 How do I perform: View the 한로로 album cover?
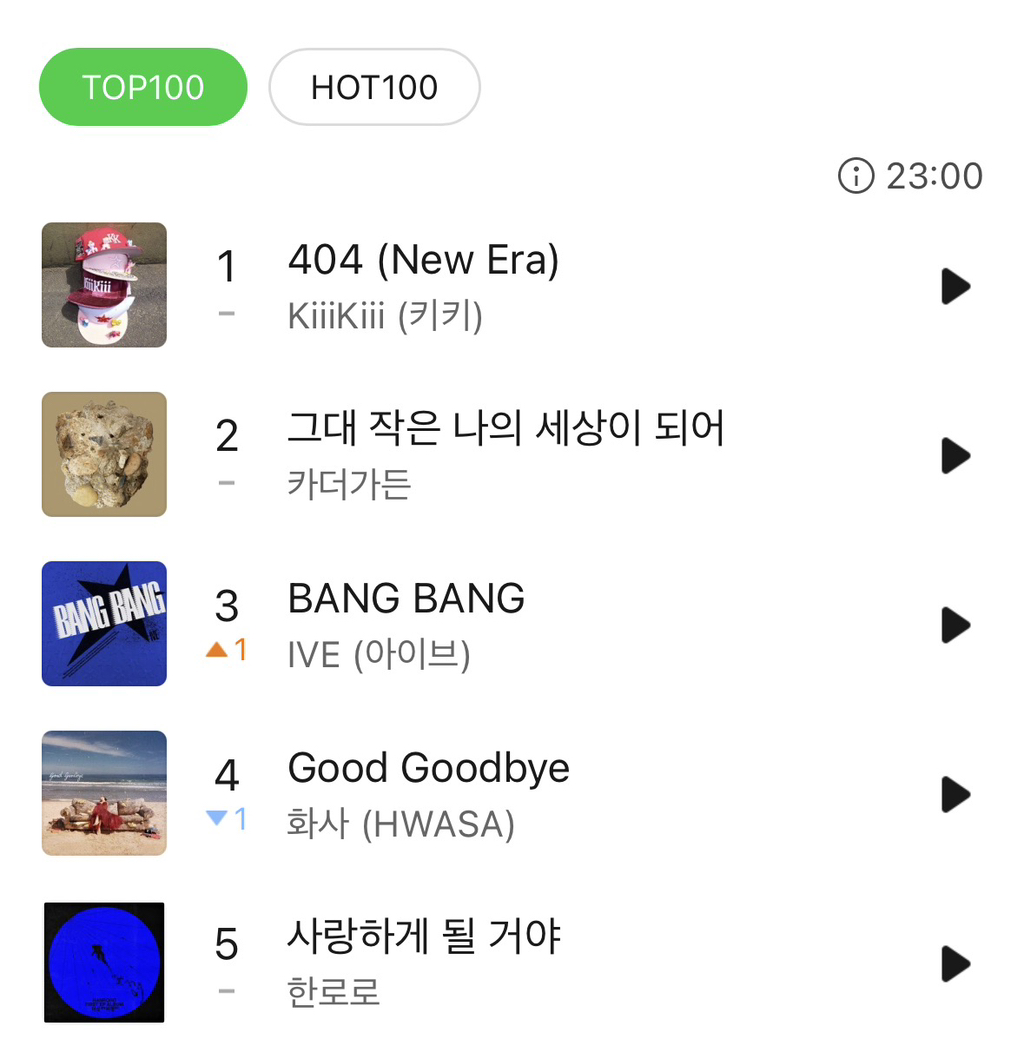click(x=104, y=963)
